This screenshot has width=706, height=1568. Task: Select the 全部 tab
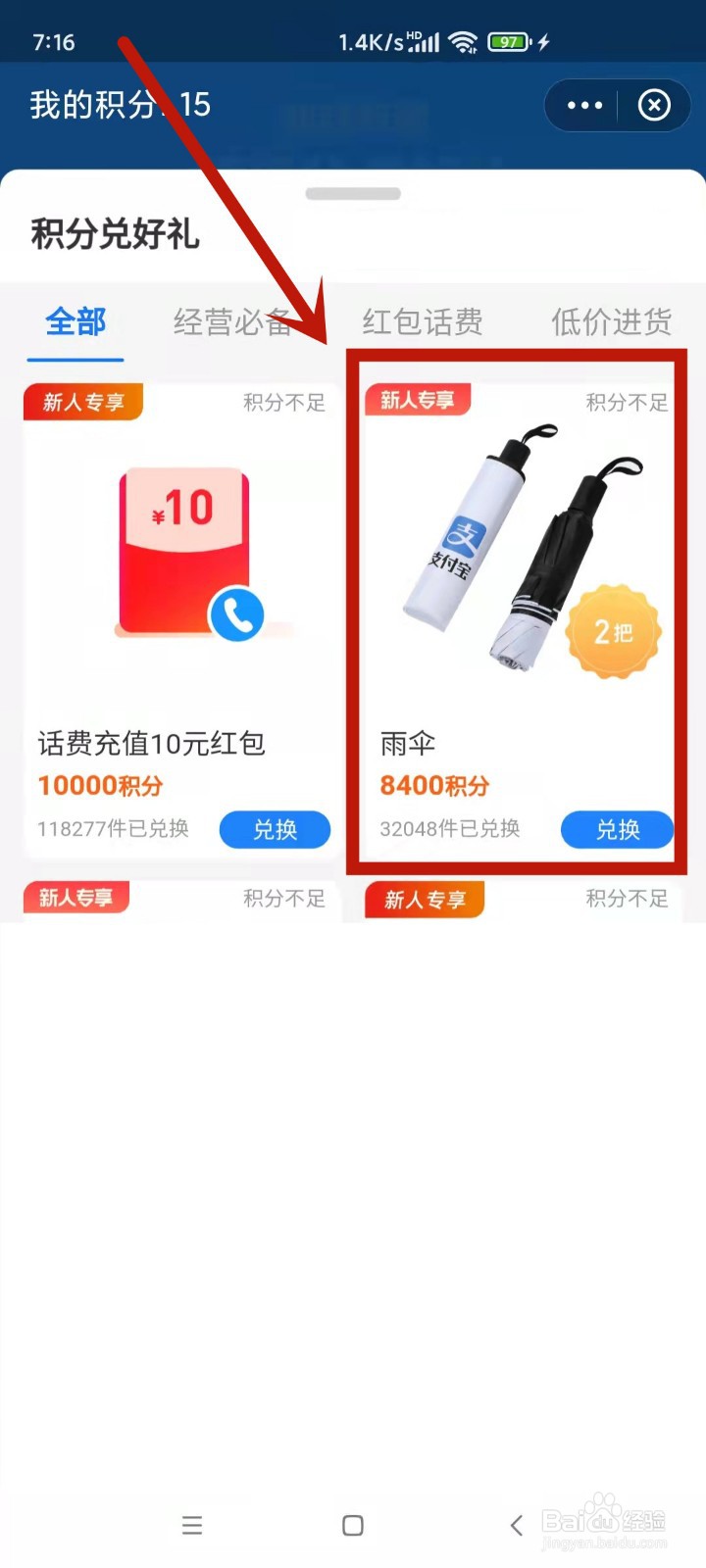[76, 323]
